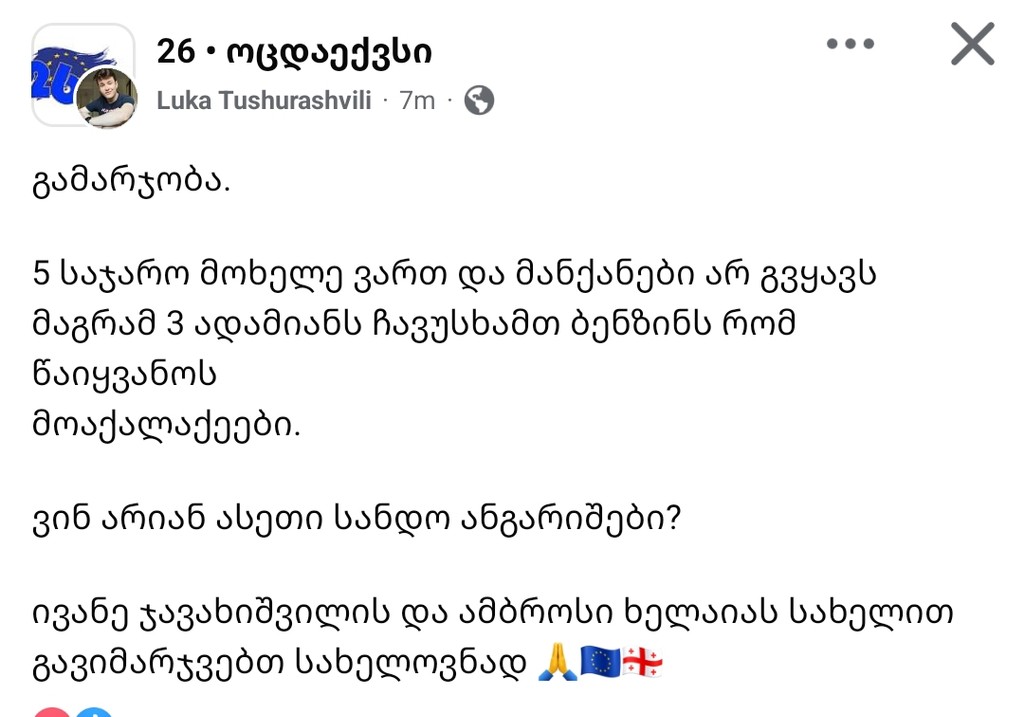Screen dimensions: 1024x717
Task: Tap the group and author profile picture
Action: (x=84, y=76)
